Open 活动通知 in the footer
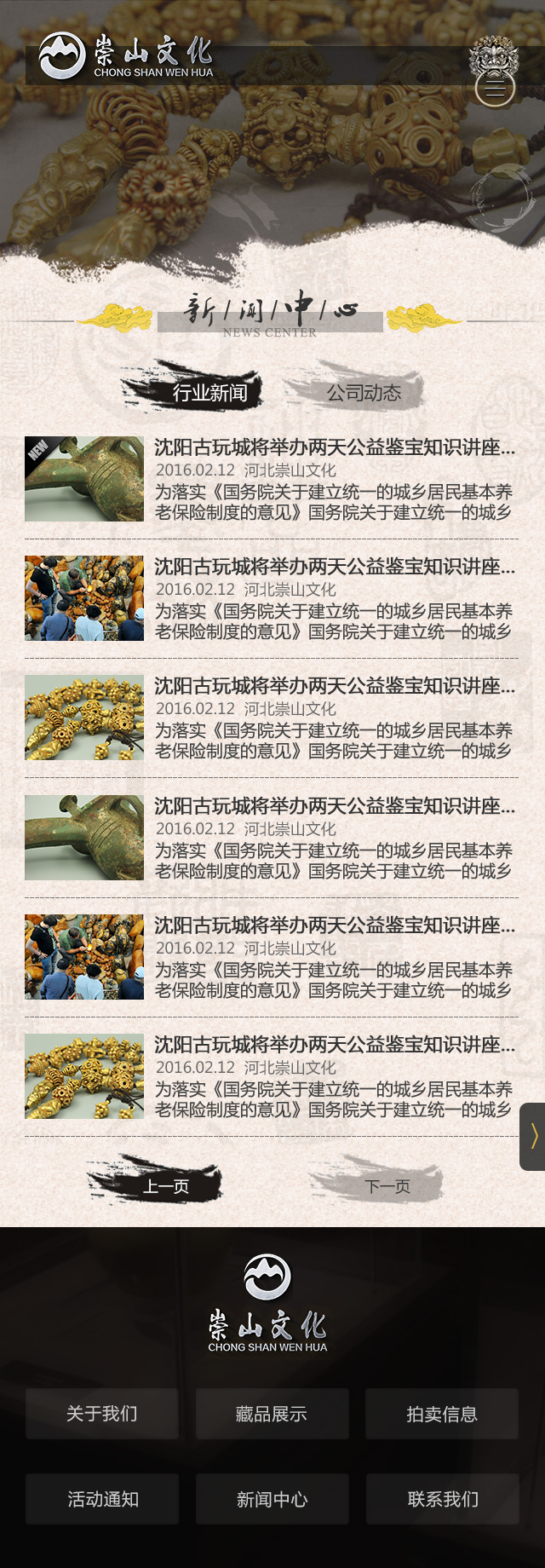The image size is (545, 1568). click(x=102, y=1499)
